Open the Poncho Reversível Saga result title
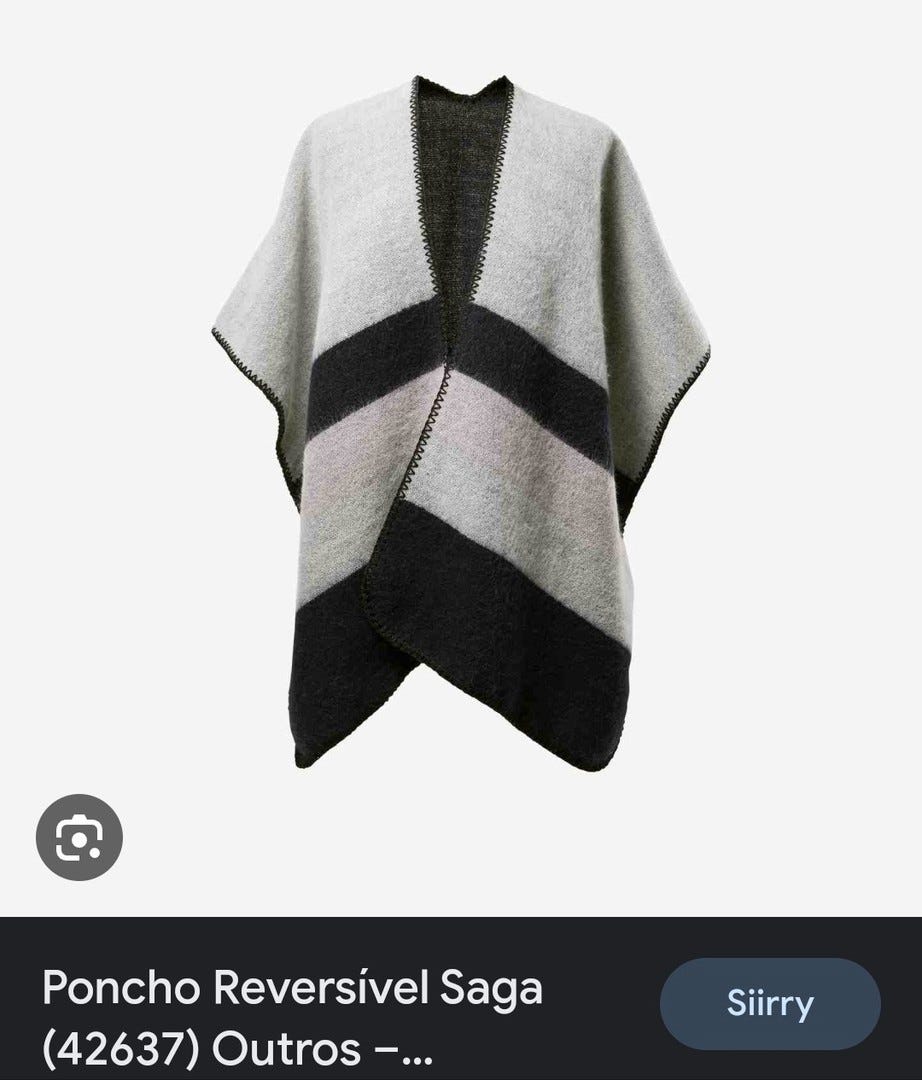Image resolution: width=922 pixels, height=1080 pixels. pyautogui.click(x=293, y=1018)
